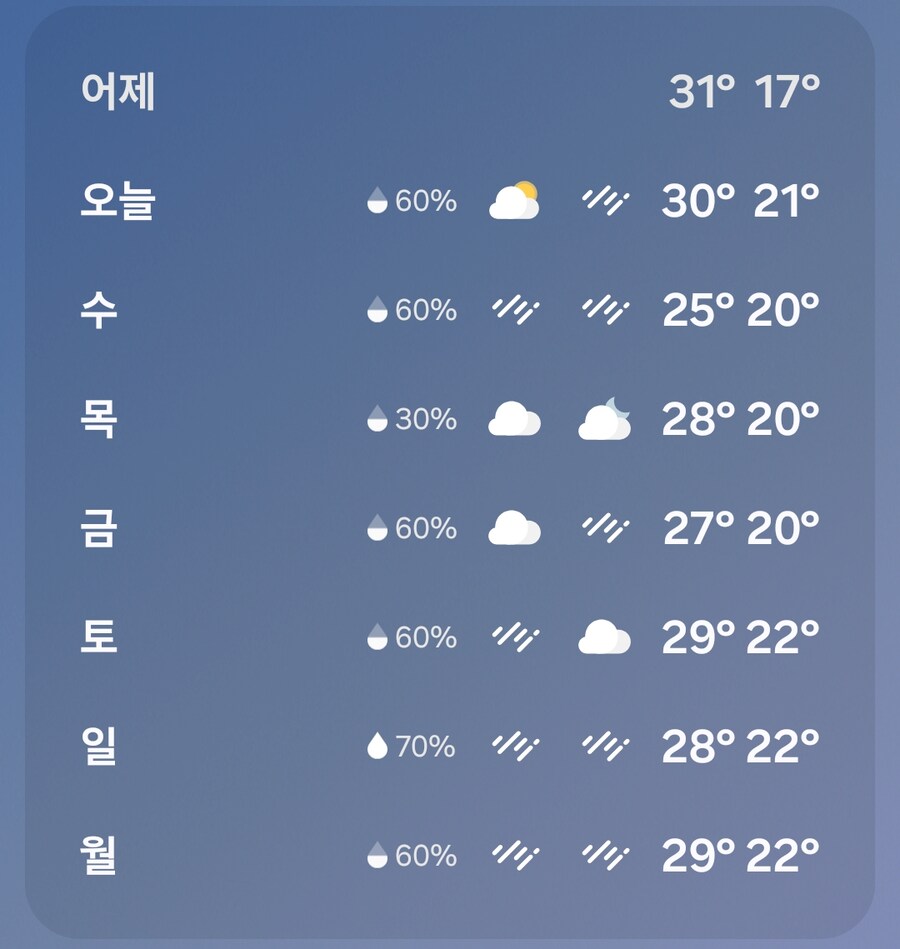
Task: Show Sunday (일) forecast details
Action: [x=450, y=746]
